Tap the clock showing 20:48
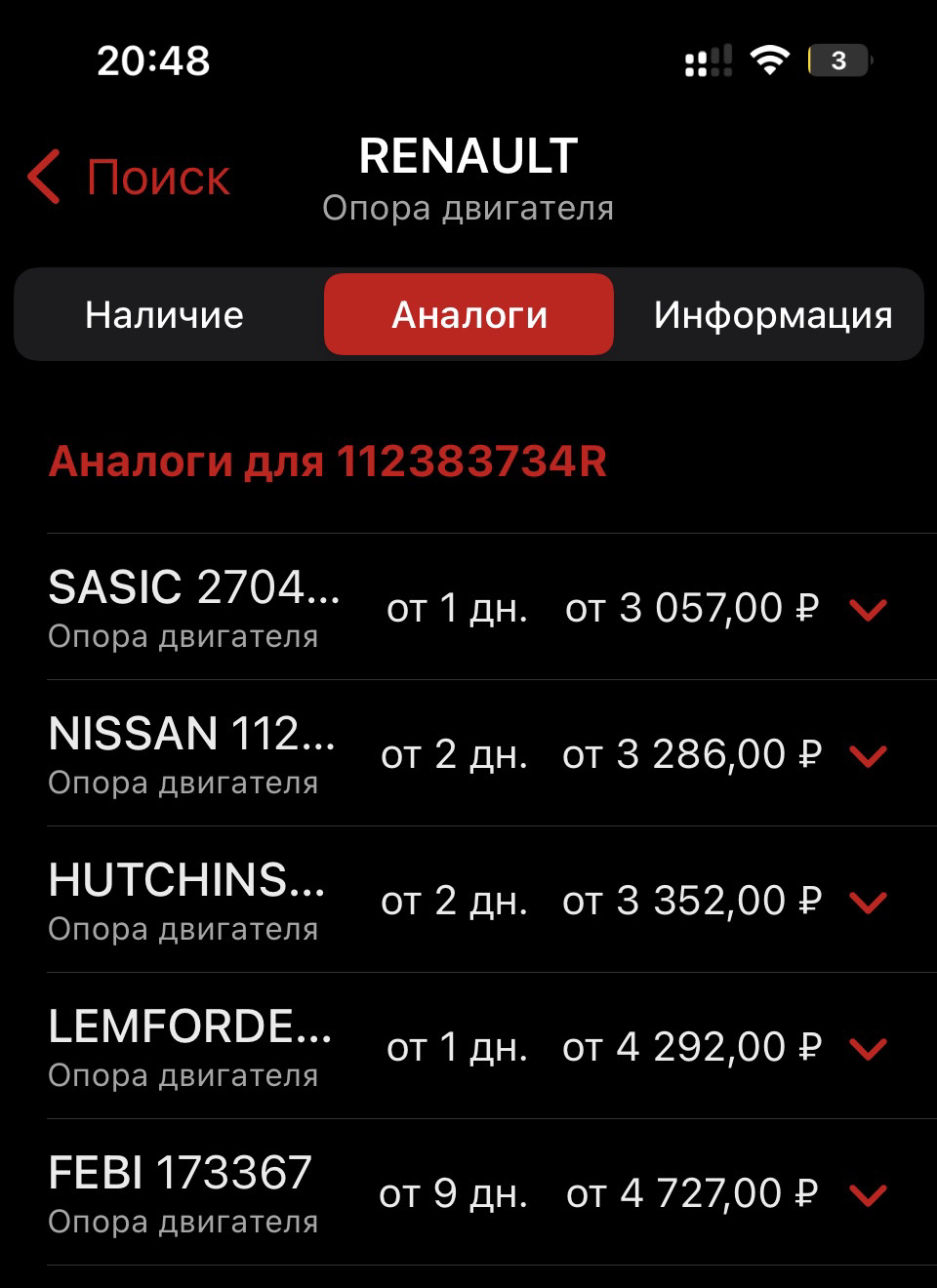This screenshot has width=937, height=1288. [x=151, y=60]
